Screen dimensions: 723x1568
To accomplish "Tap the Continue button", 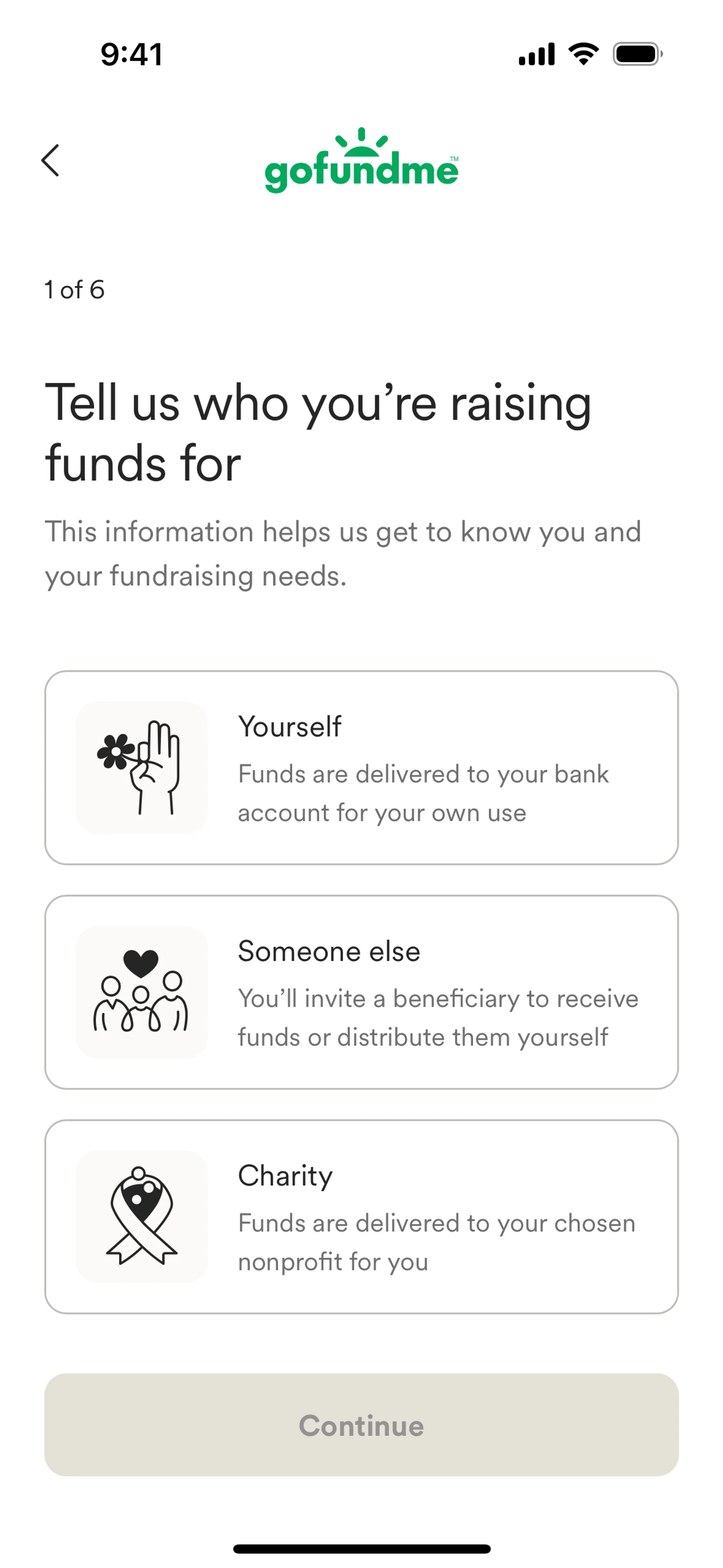I will [x=361, y=1425].
